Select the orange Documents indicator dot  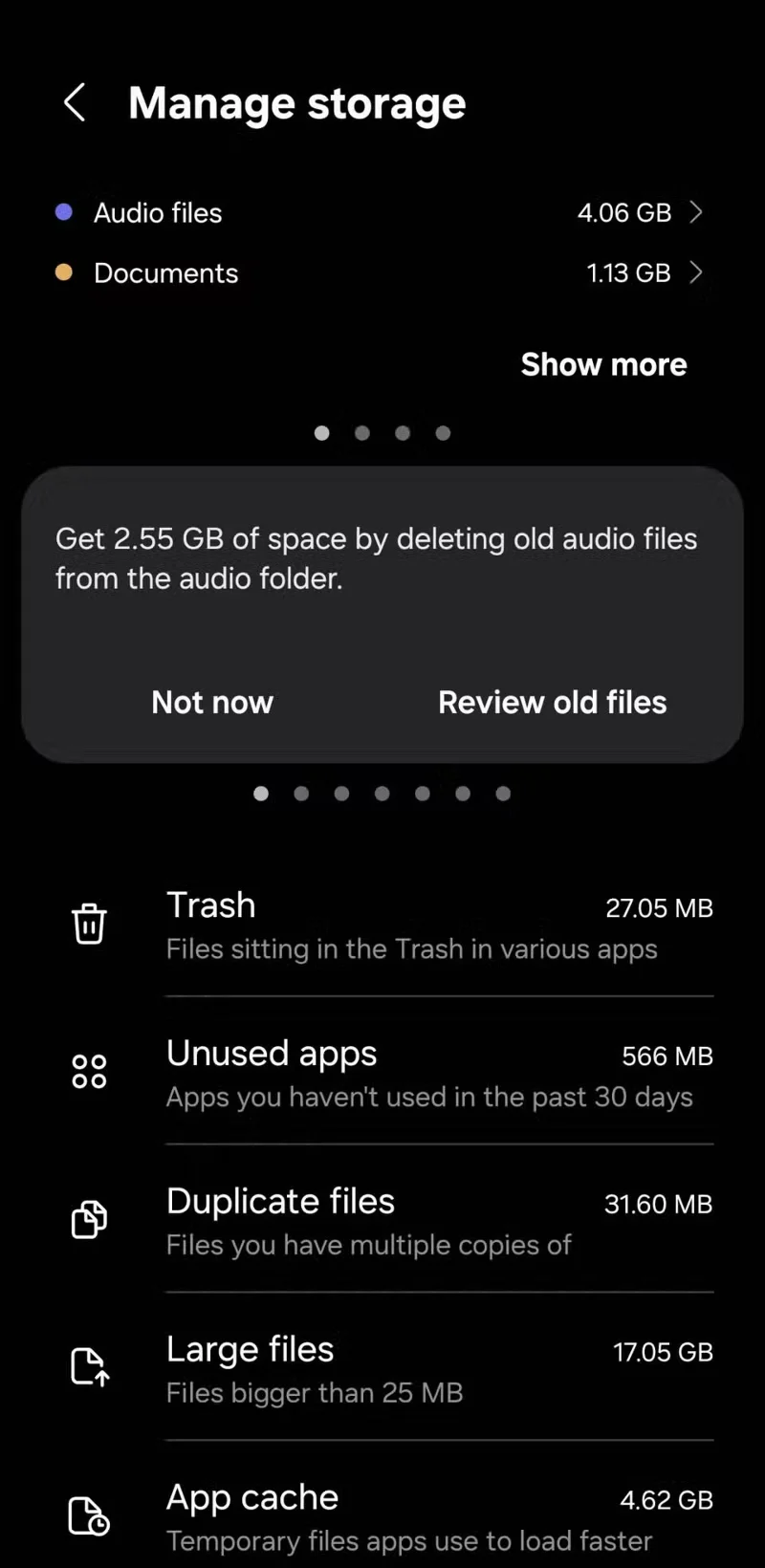point(64,272)
